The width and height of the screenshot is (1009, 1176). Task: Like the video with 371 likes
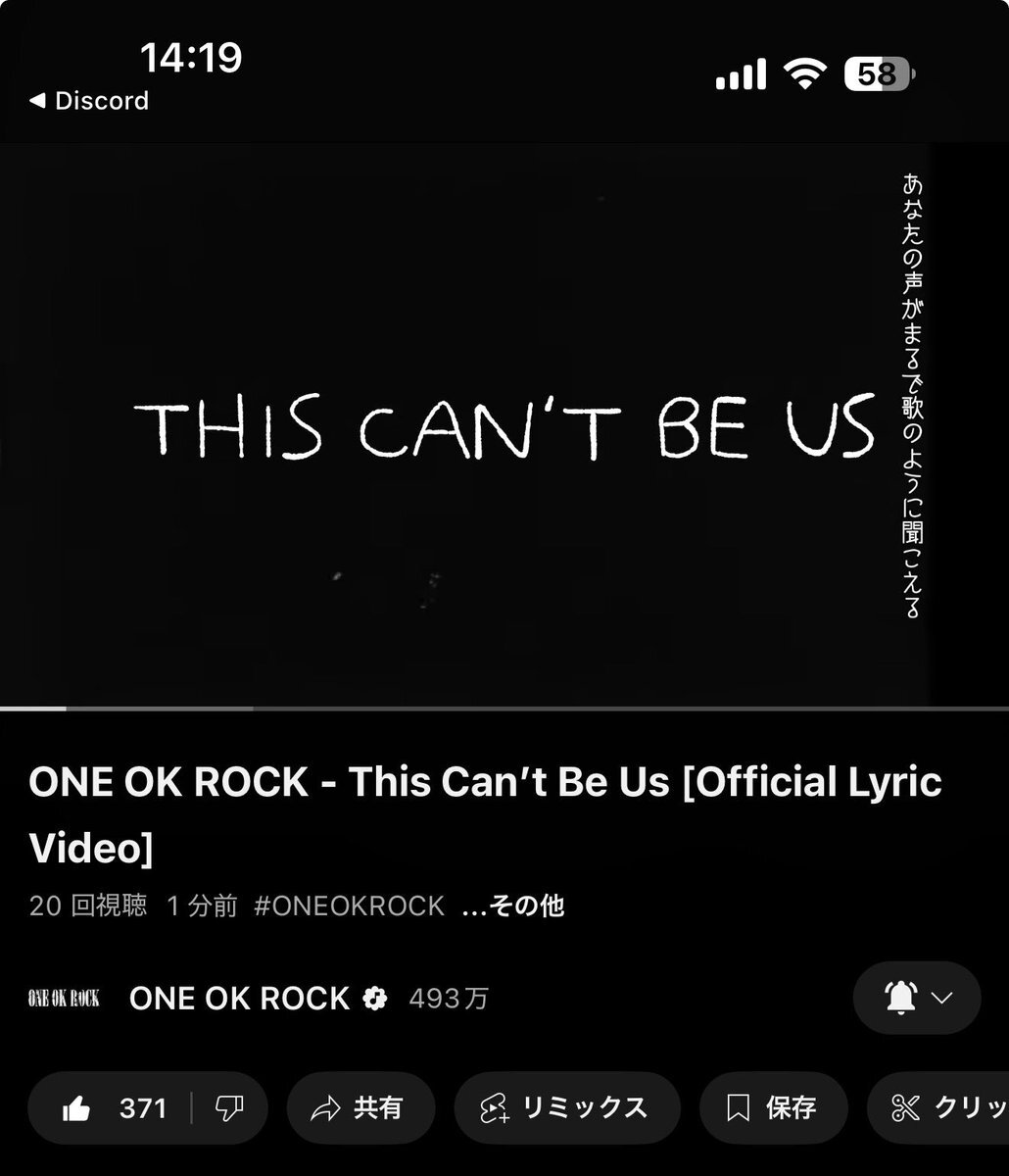tap(114, 1108)
